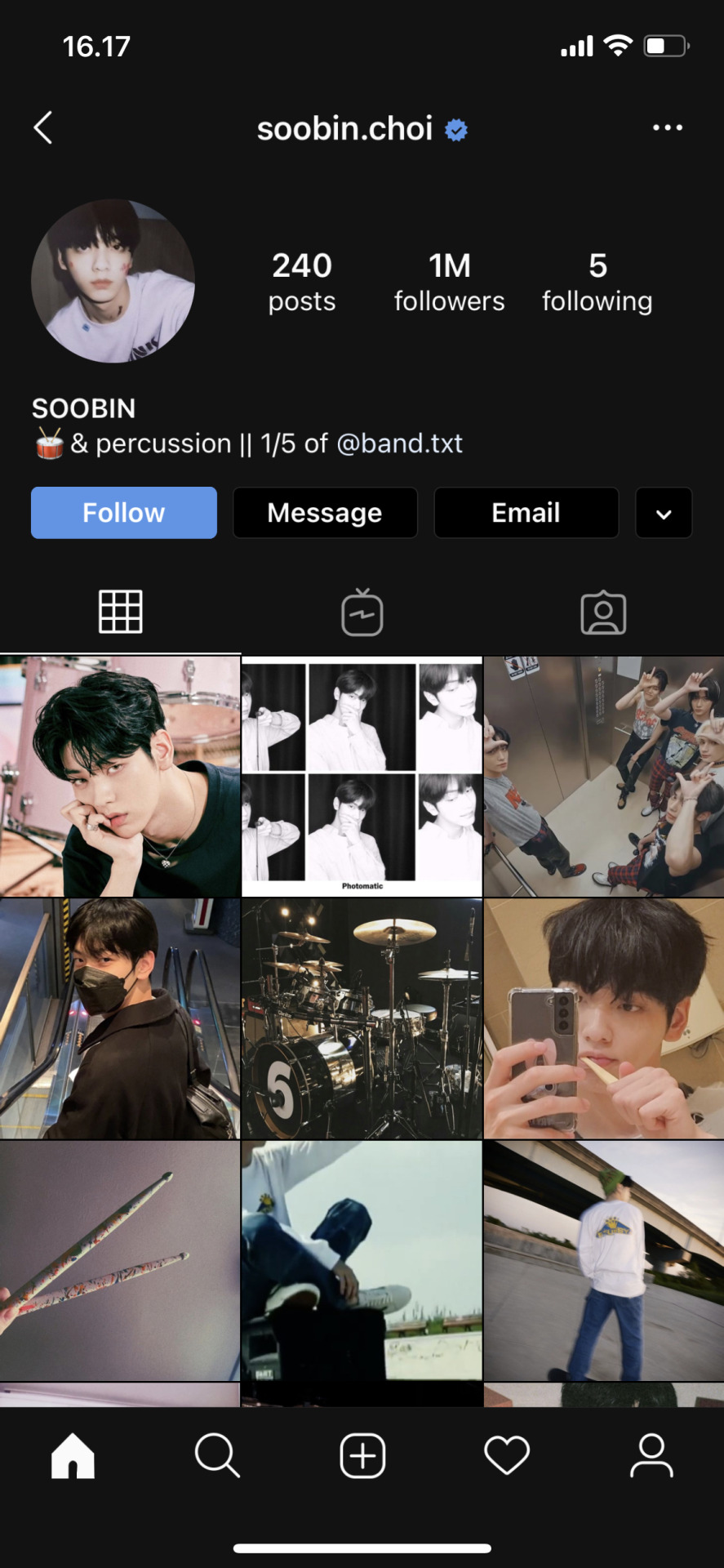Open the painted drumsticks post
This screenshot has height=1568, width=724.
click(120, 1260)
